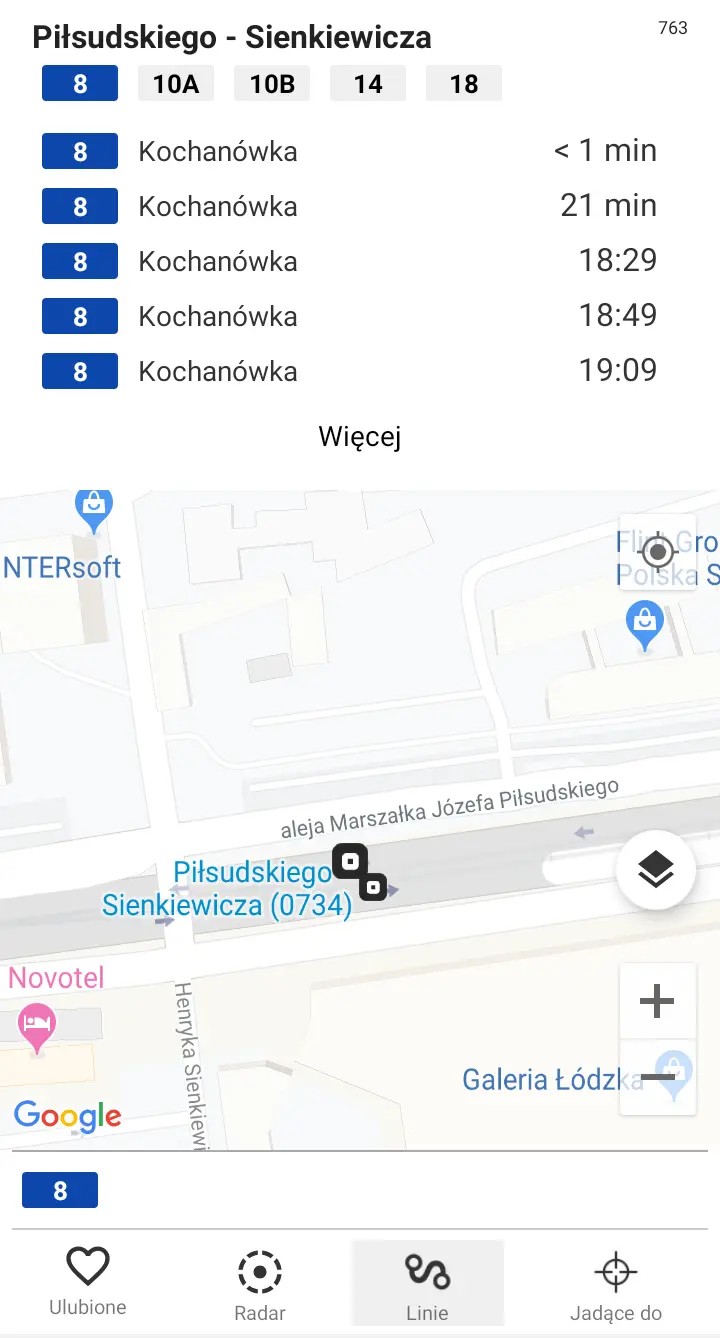This screenshot has width=720, height=1338.
Task: Zoom out on the map
Action: (657, 1077)
